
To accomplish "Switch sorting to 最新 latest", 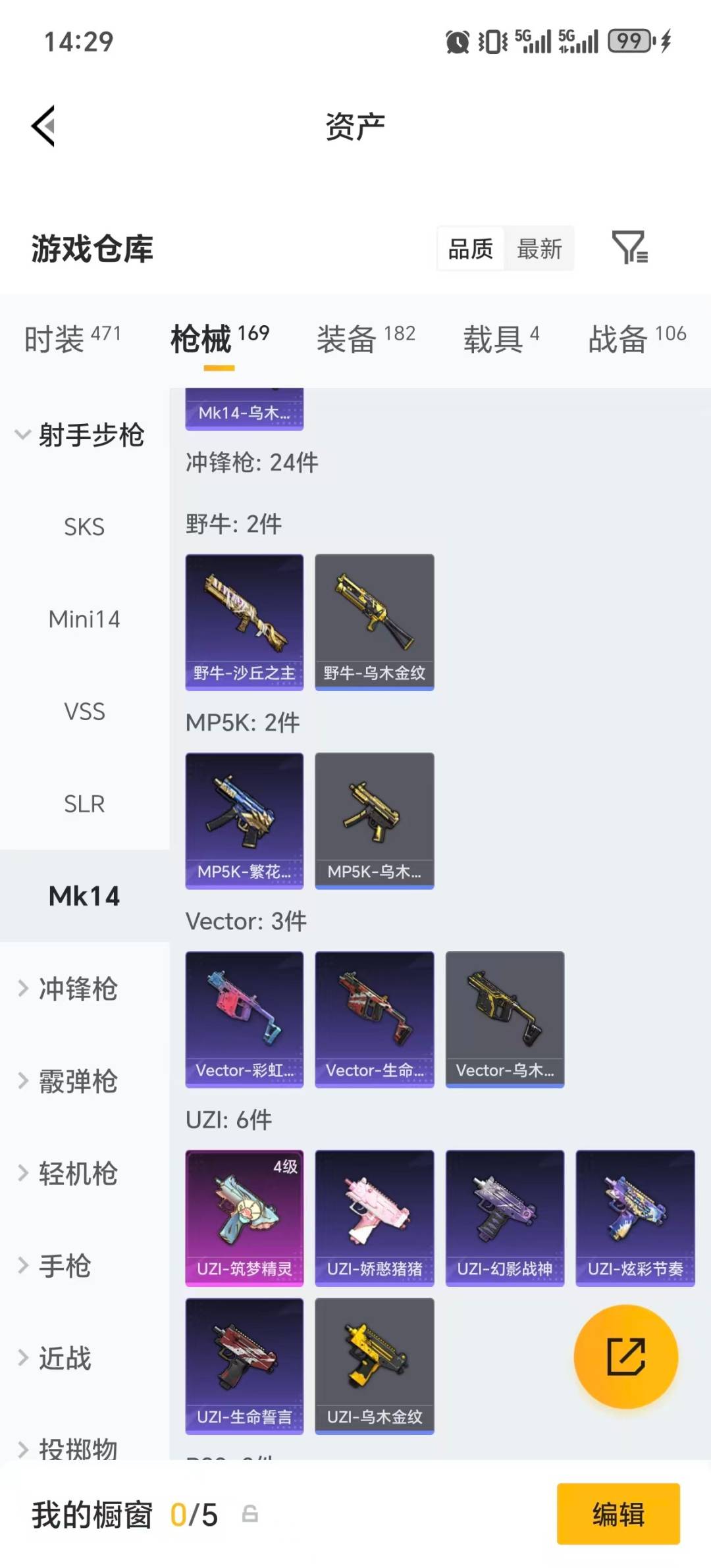I will (540, 249).
